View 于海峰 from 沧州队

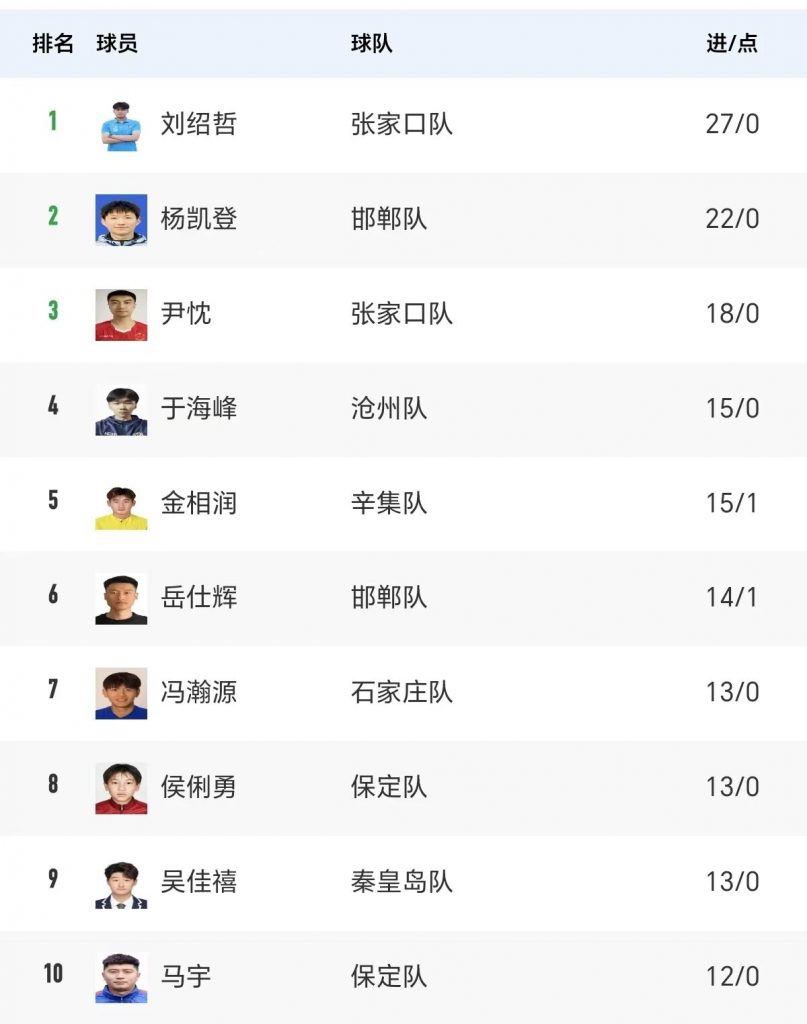click(199, 408)
